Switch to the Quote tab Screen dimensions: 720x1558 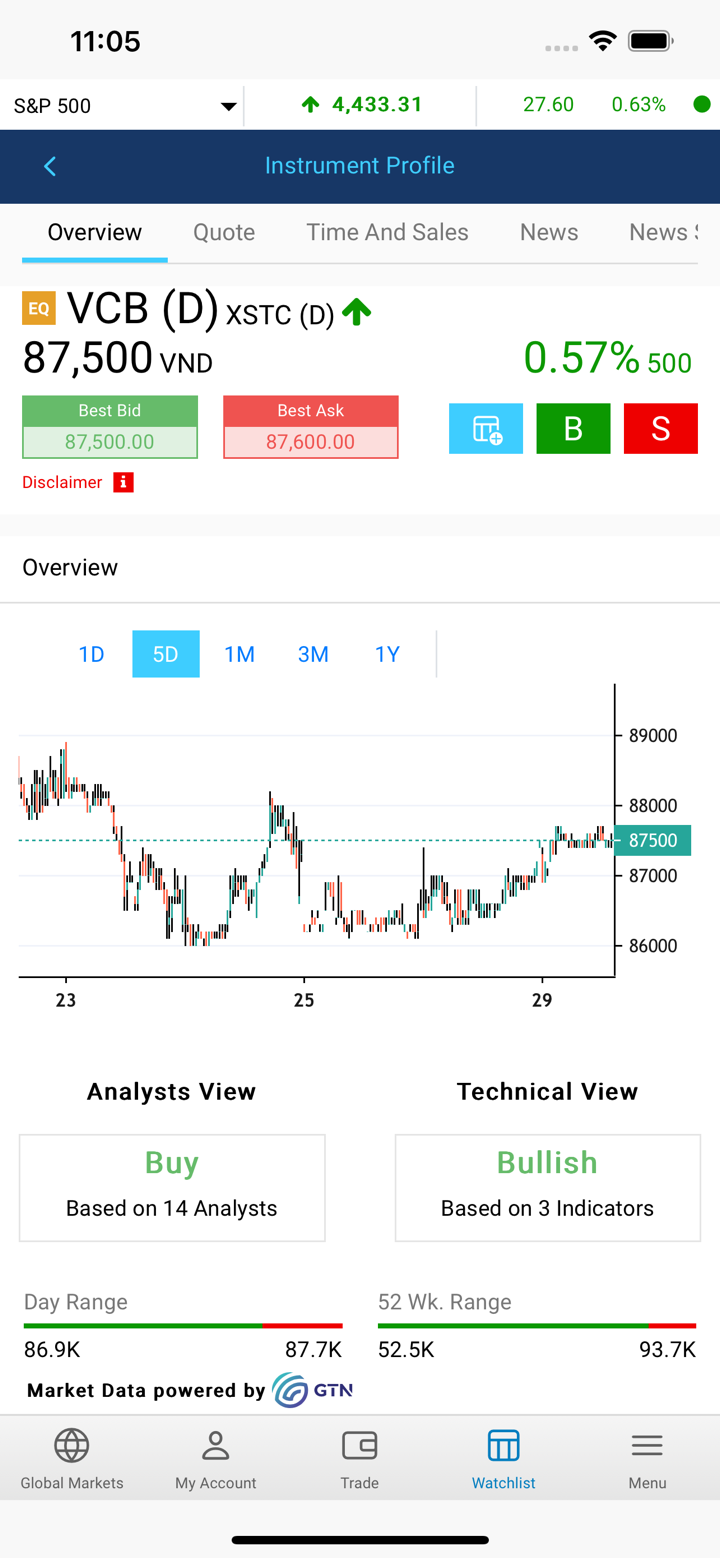click(224, 232)
